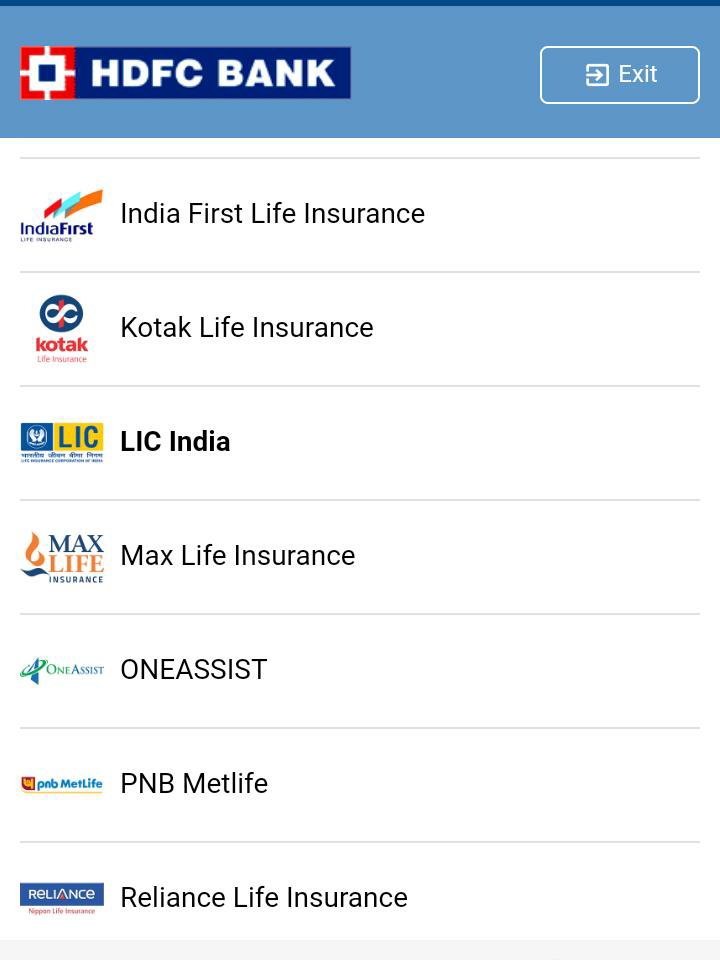Open LIC India biller
The width and height of the screenshot is (720, 960).
[x=175, y=442]
